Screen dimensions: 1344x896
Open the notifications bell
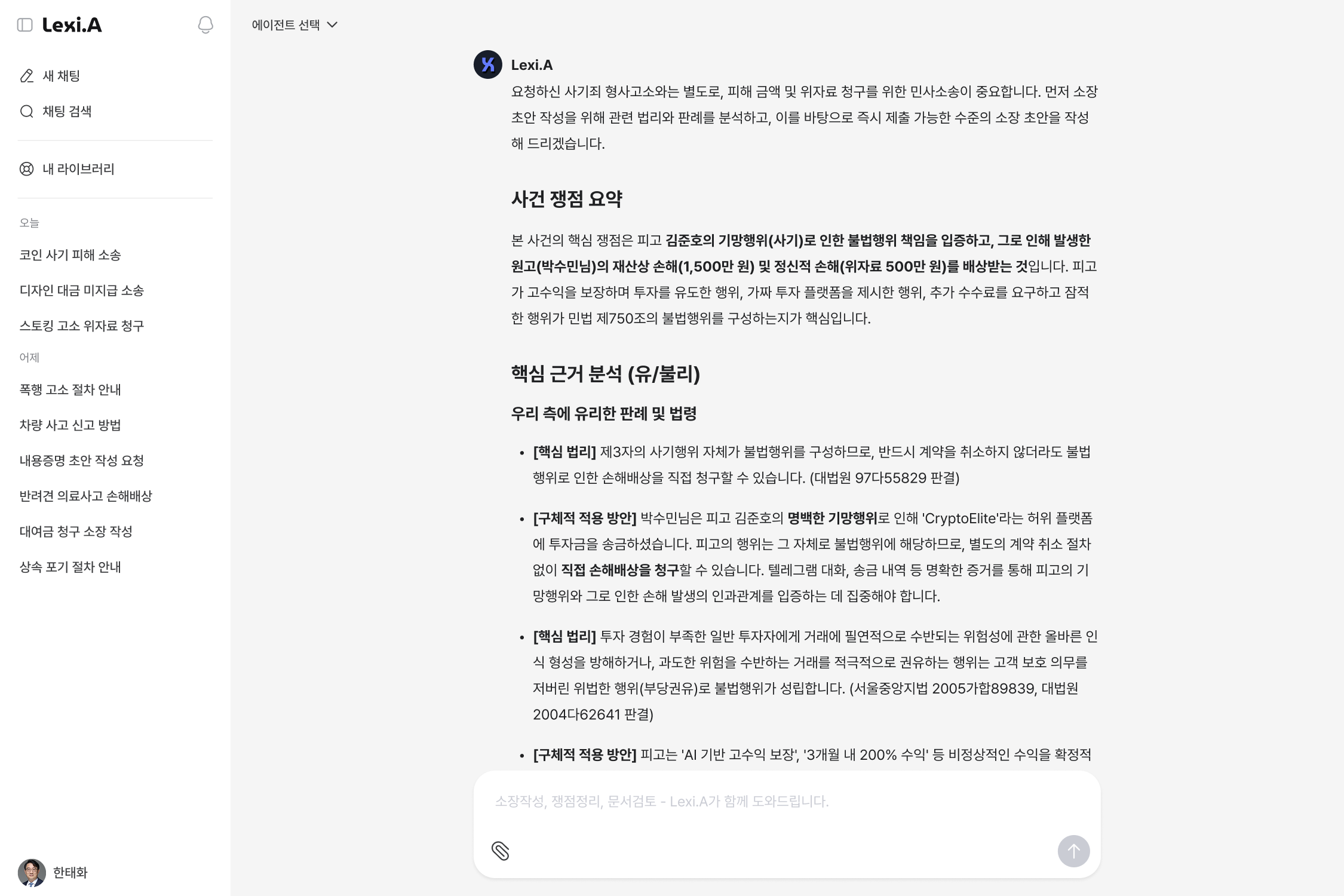pyautogui.click(x=205, y=25)
